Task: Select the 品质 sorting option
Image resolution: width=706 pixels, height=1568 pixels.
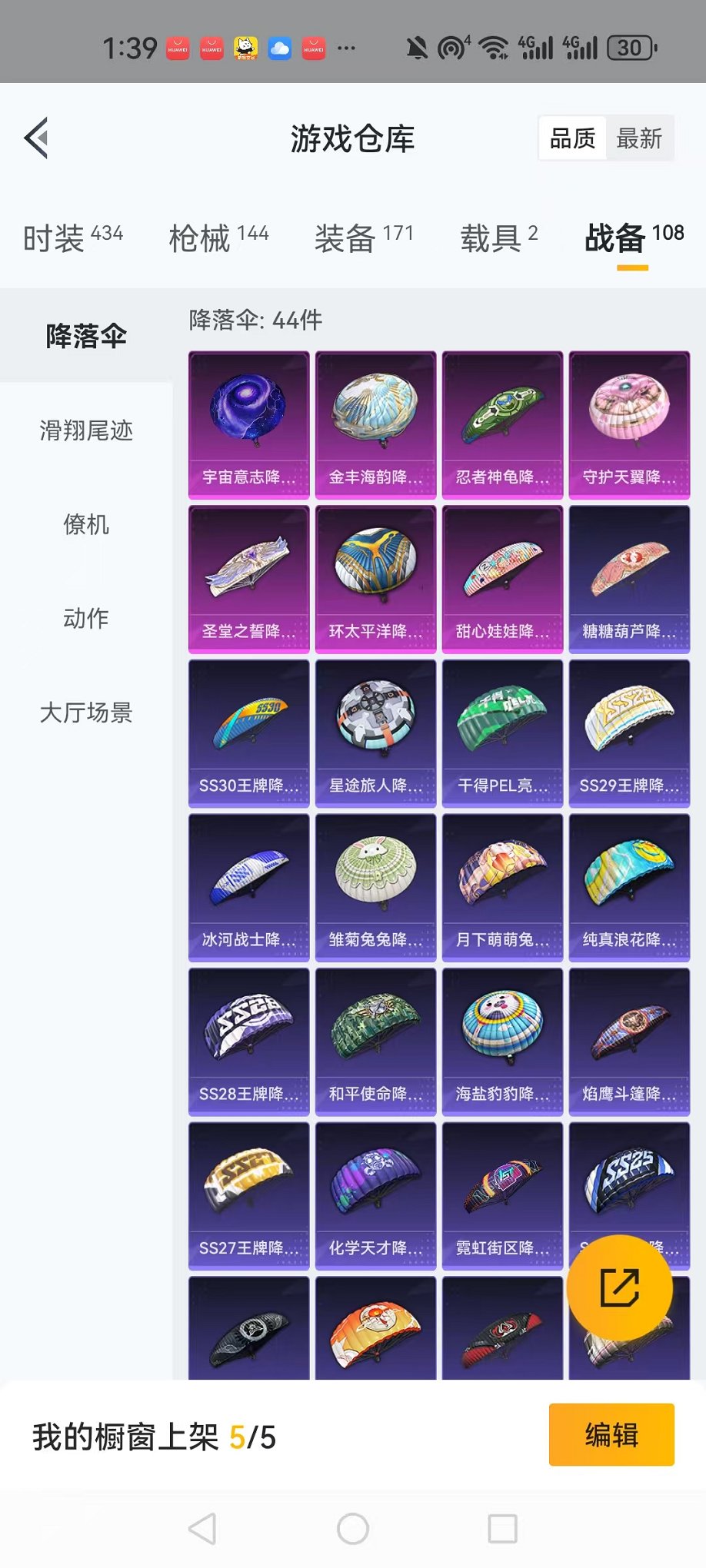Action: pyautogui.click(x=573, y=138)
